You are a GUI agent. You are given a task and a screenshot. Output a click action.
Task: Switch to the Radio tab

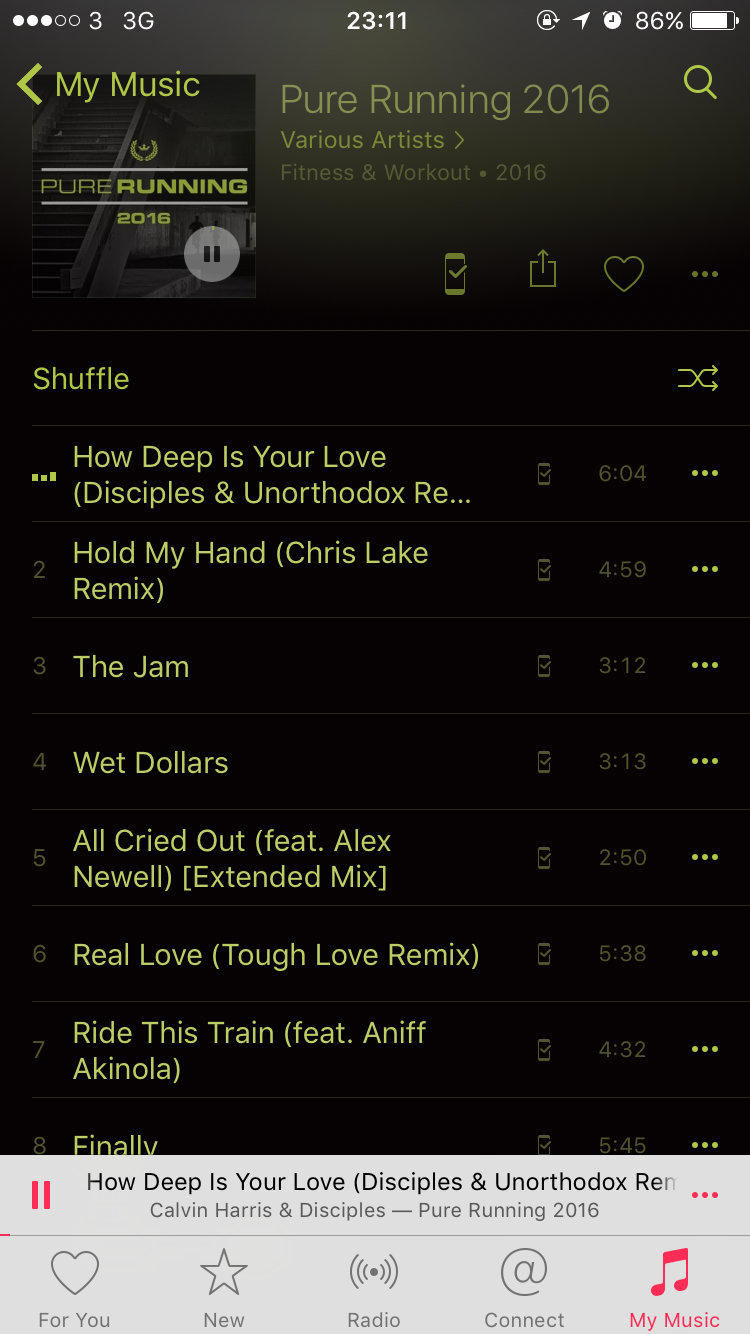(x=374, y=1290)
